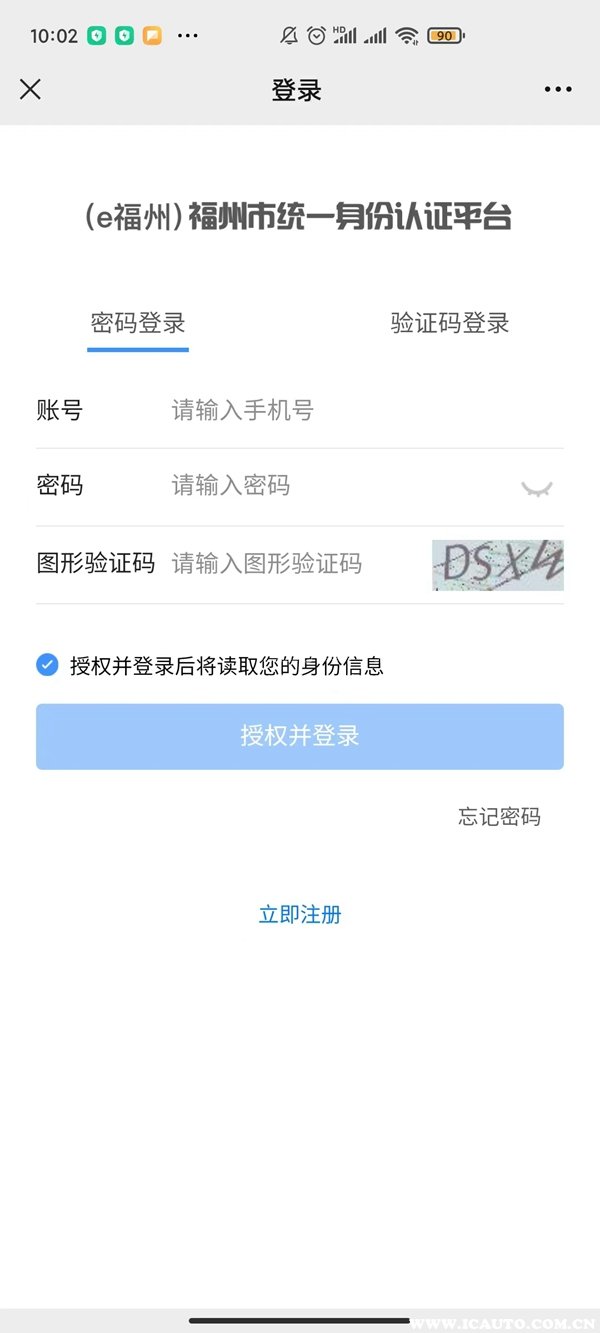Switch to 验证码登录 tab

click(450, 324)
